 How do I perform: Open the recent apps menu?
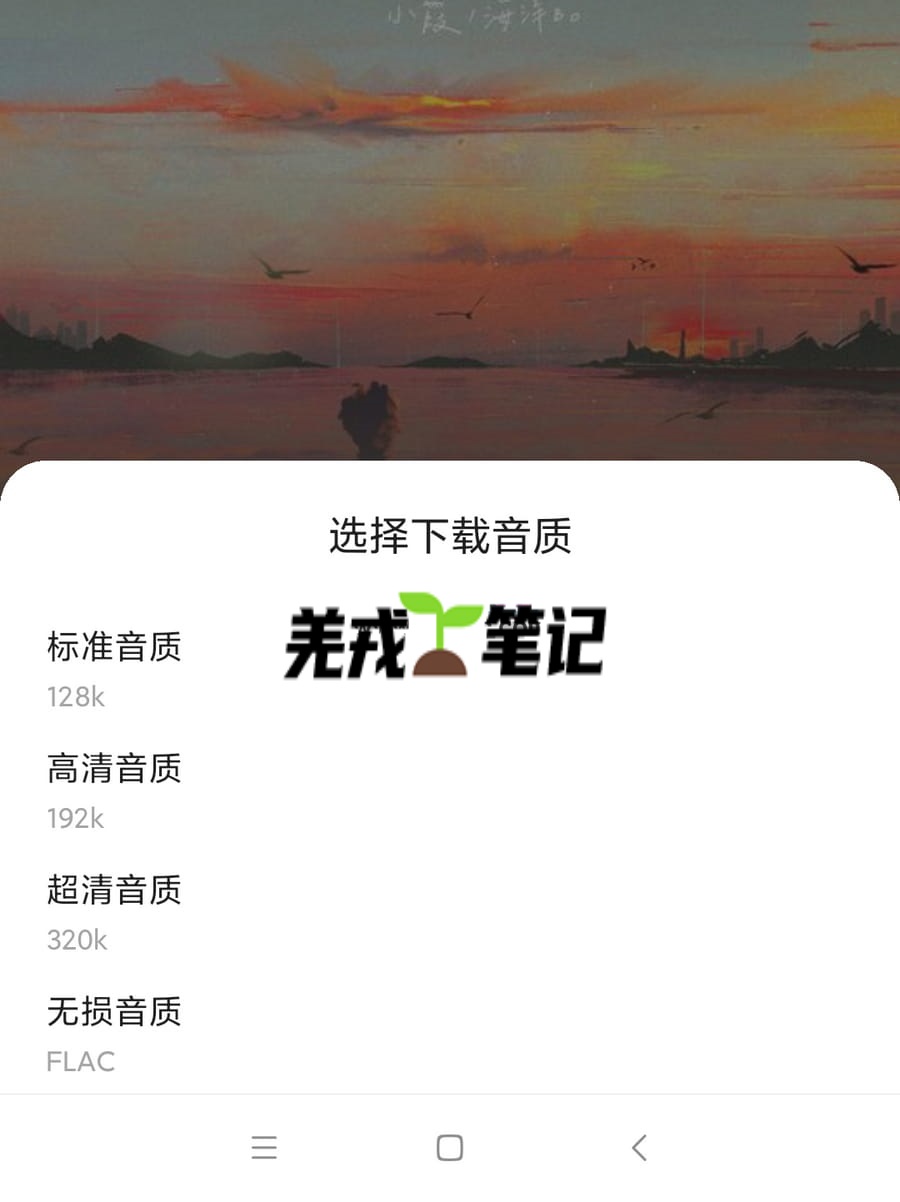pos(264,1148)
